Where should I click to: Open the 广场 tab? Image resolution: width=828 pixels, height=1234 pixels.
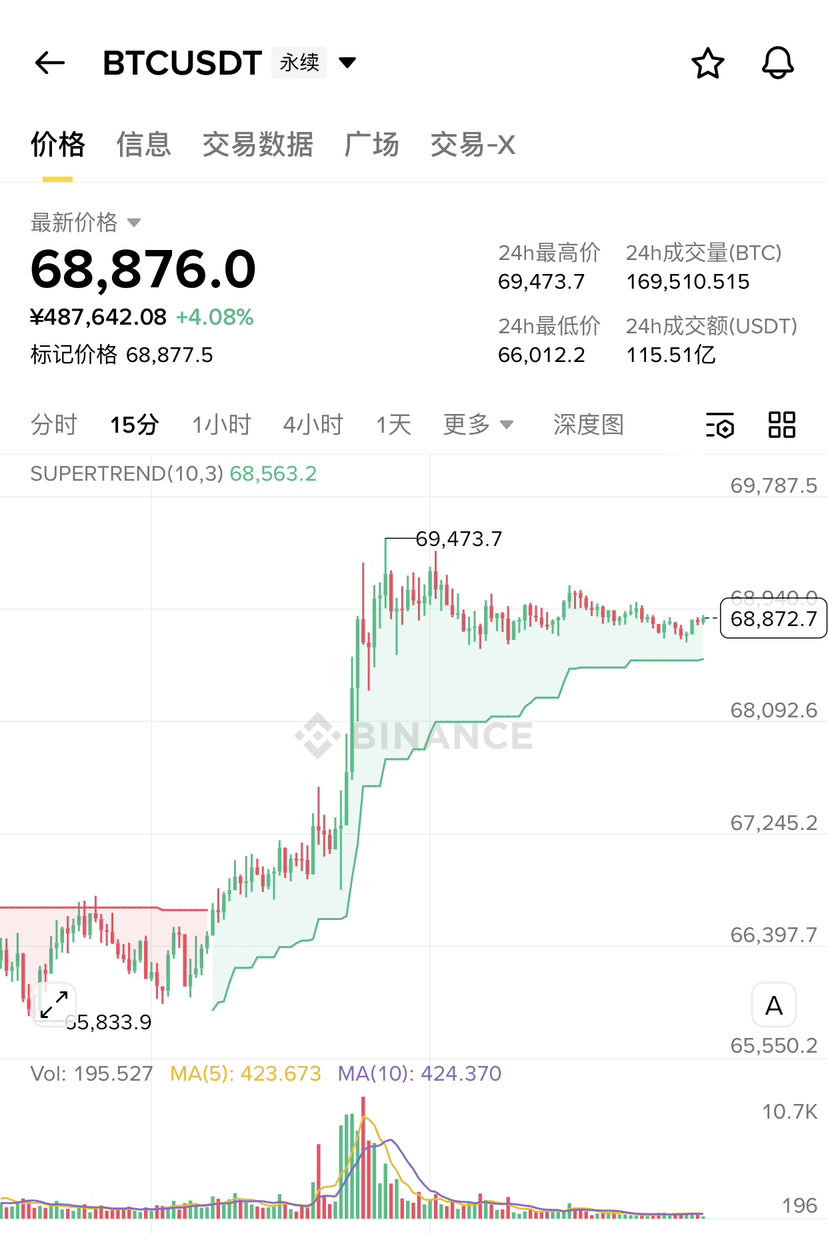pyautogui.click(x=371, y=144)
